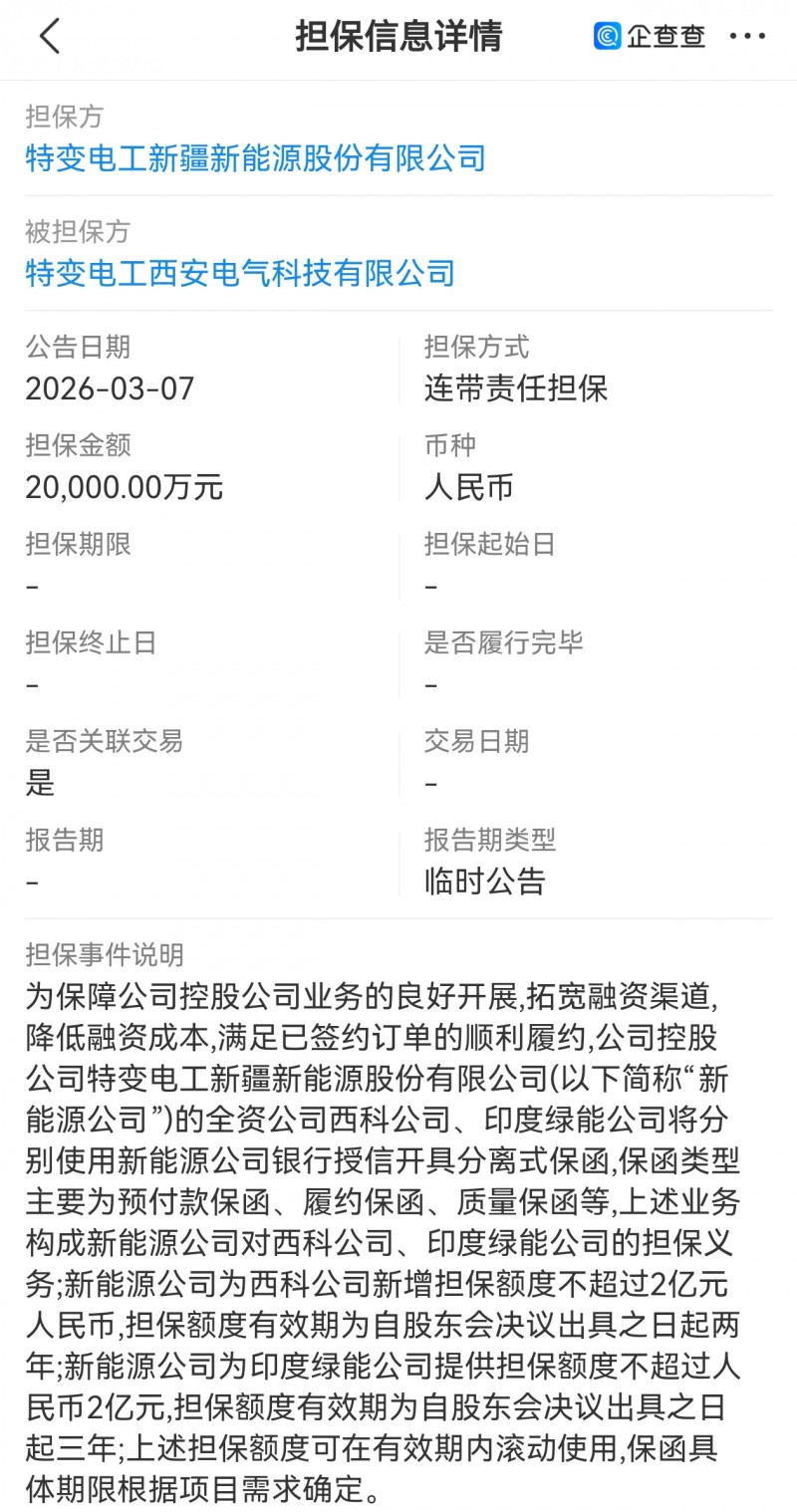
Task: Open 特变电工新疆新能源股份有限公司 company page
Action: click(256, 158)
